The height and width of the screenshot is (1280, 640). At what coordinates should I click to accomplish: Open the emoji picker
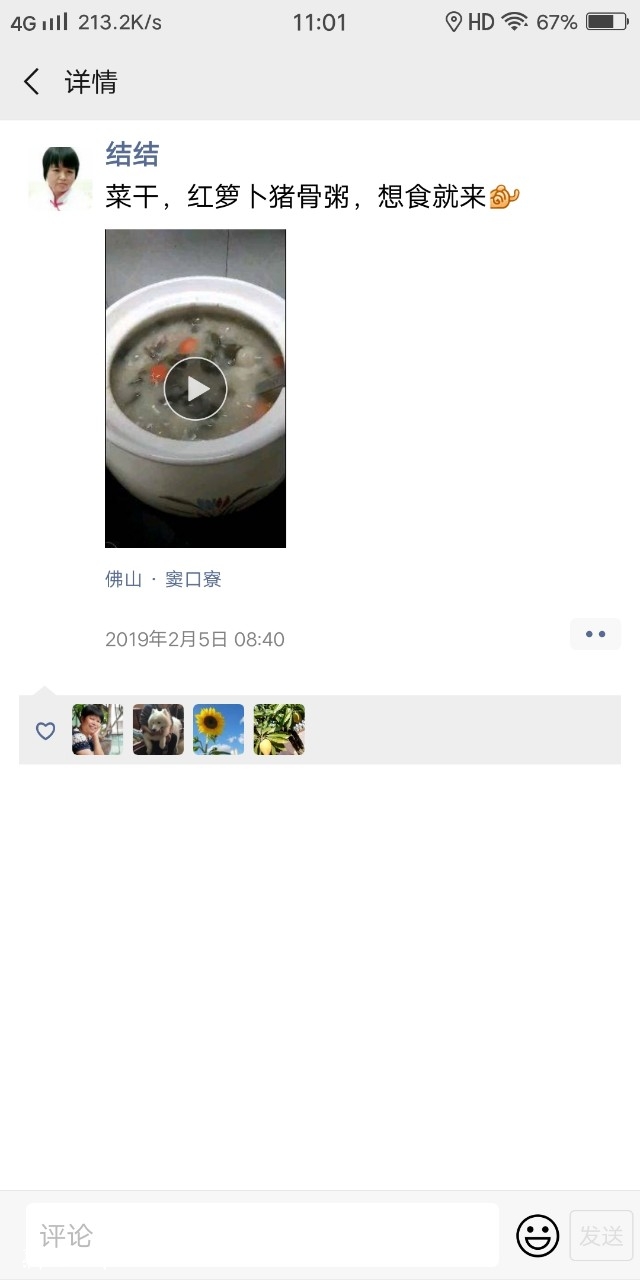(537, 1235)
